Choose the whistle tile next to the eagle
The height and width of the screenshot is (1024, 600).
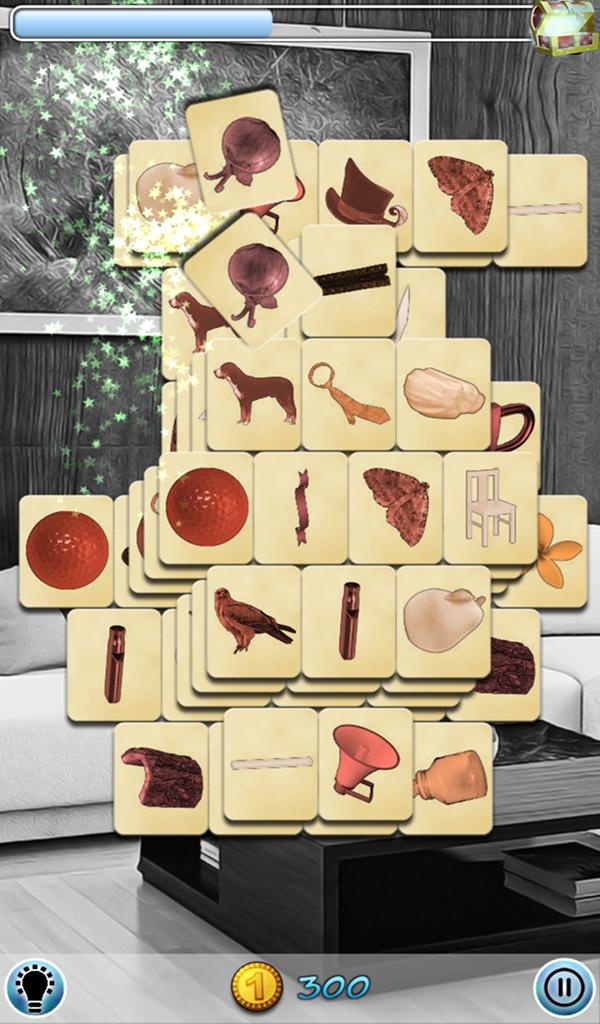point(348,622)
